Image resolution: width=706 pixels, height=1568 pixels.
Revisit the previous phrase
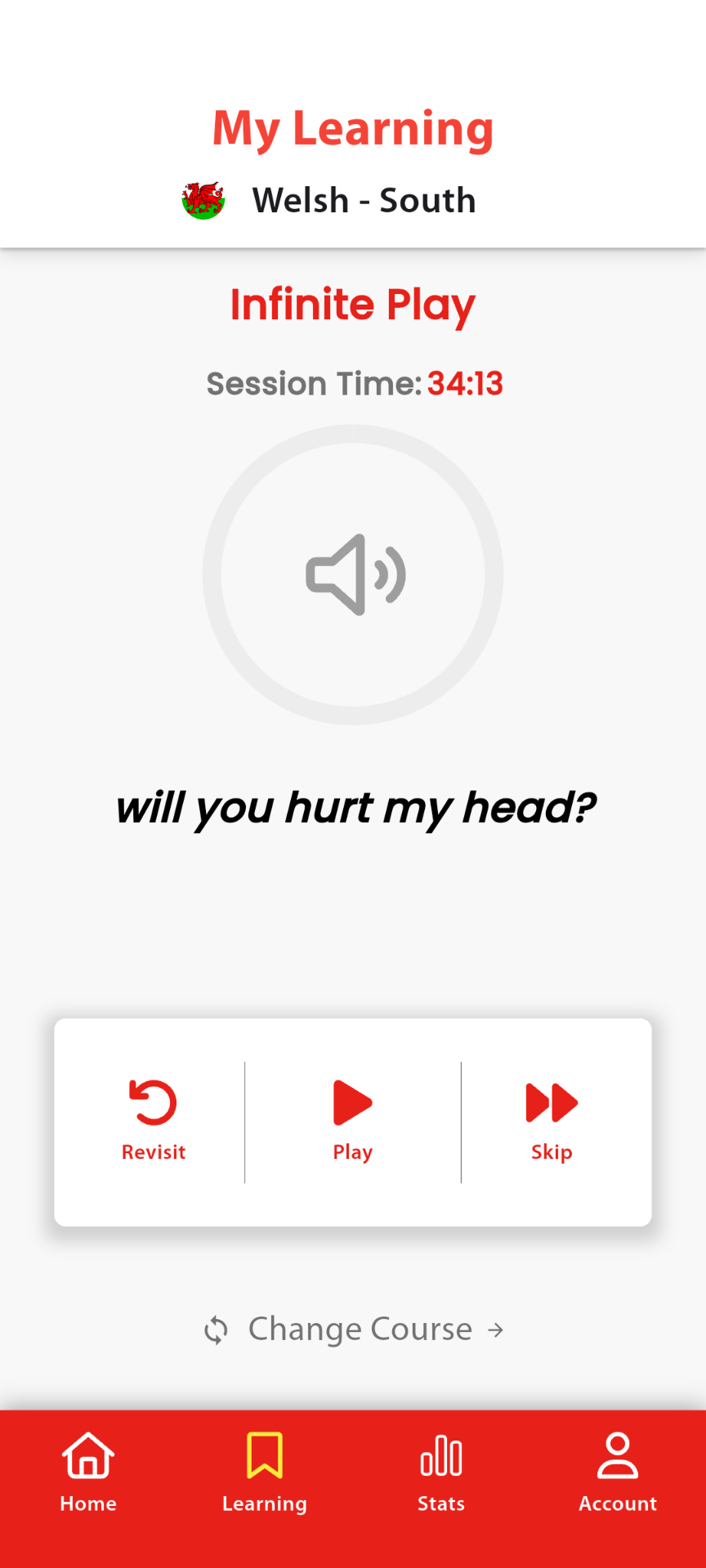[x=154, y=1120]
